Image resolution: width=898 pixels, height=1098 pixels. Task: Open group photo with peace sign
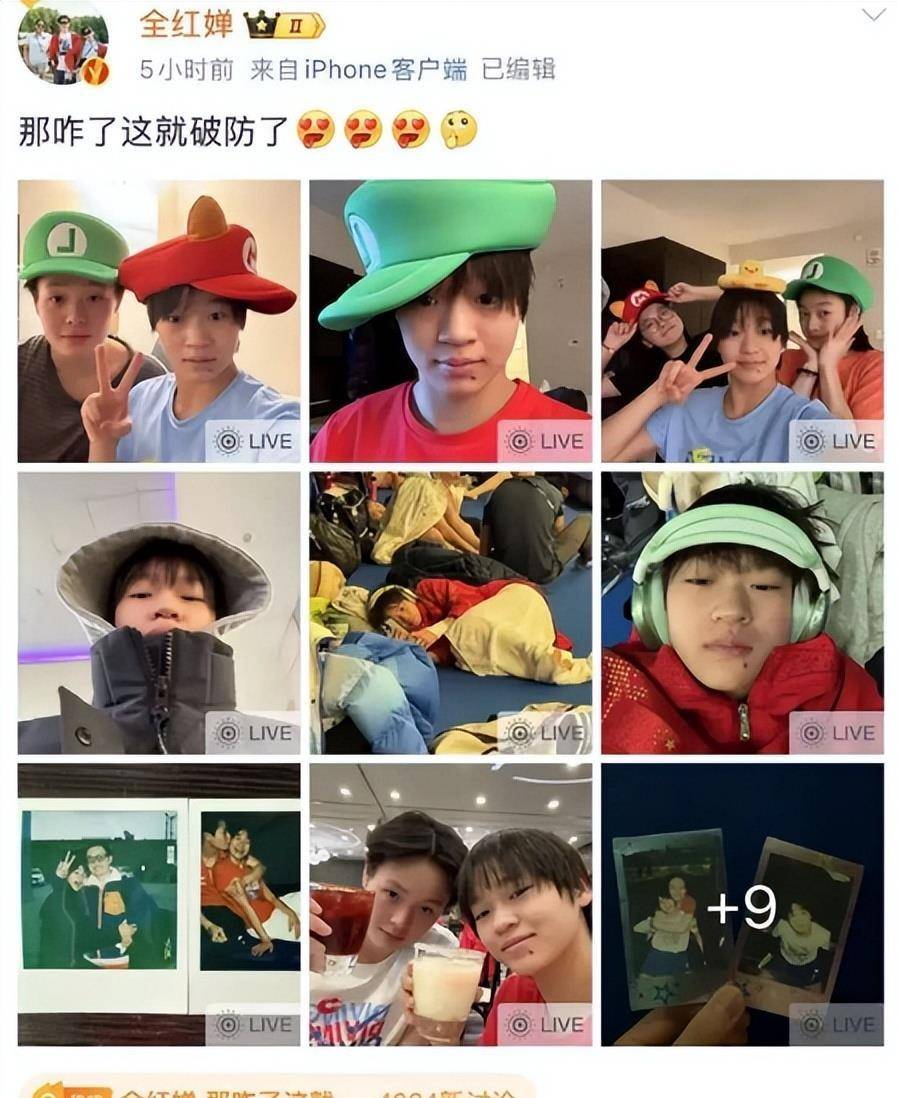point(742,321)
